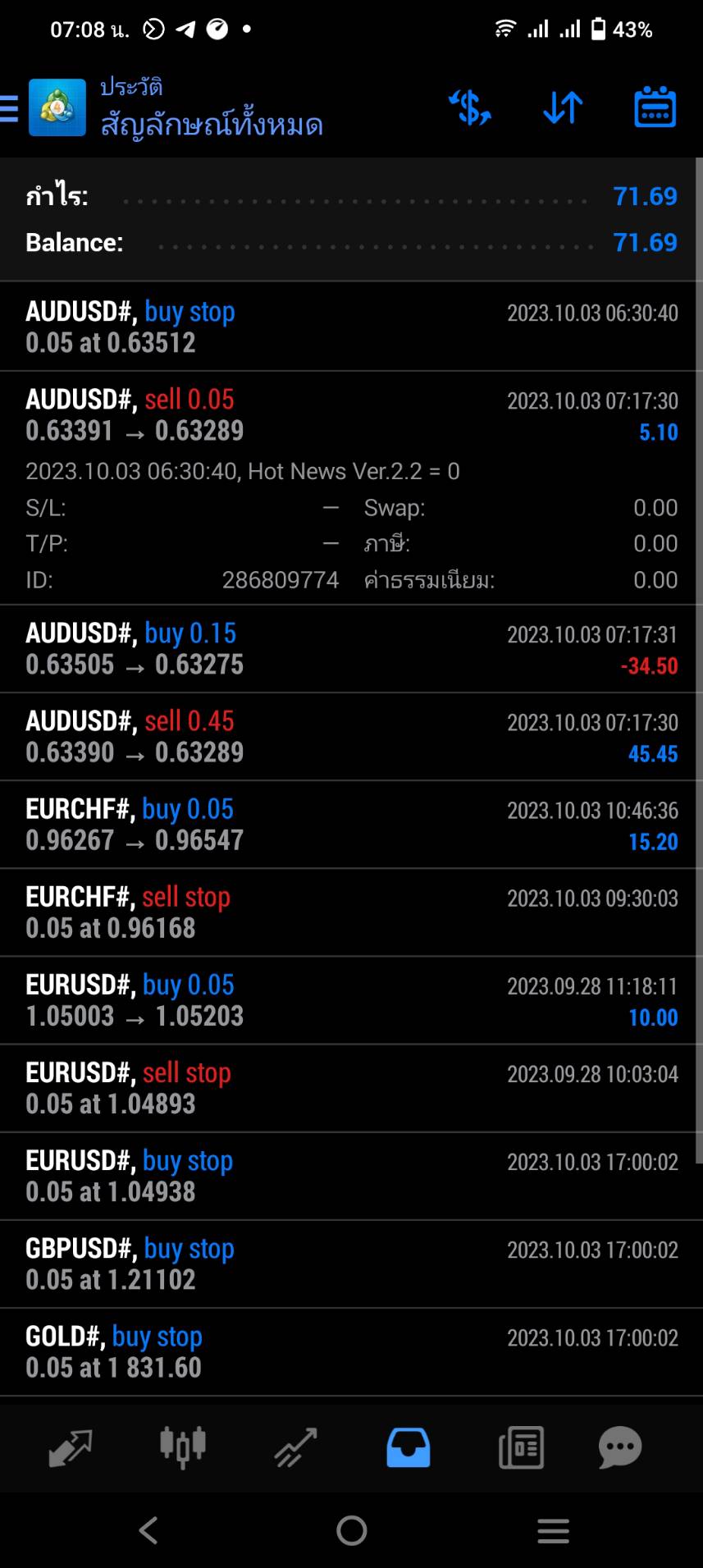
Task: Expand the EURCHF# buy 0.05 trade
Action: click(x=351, y=825)
